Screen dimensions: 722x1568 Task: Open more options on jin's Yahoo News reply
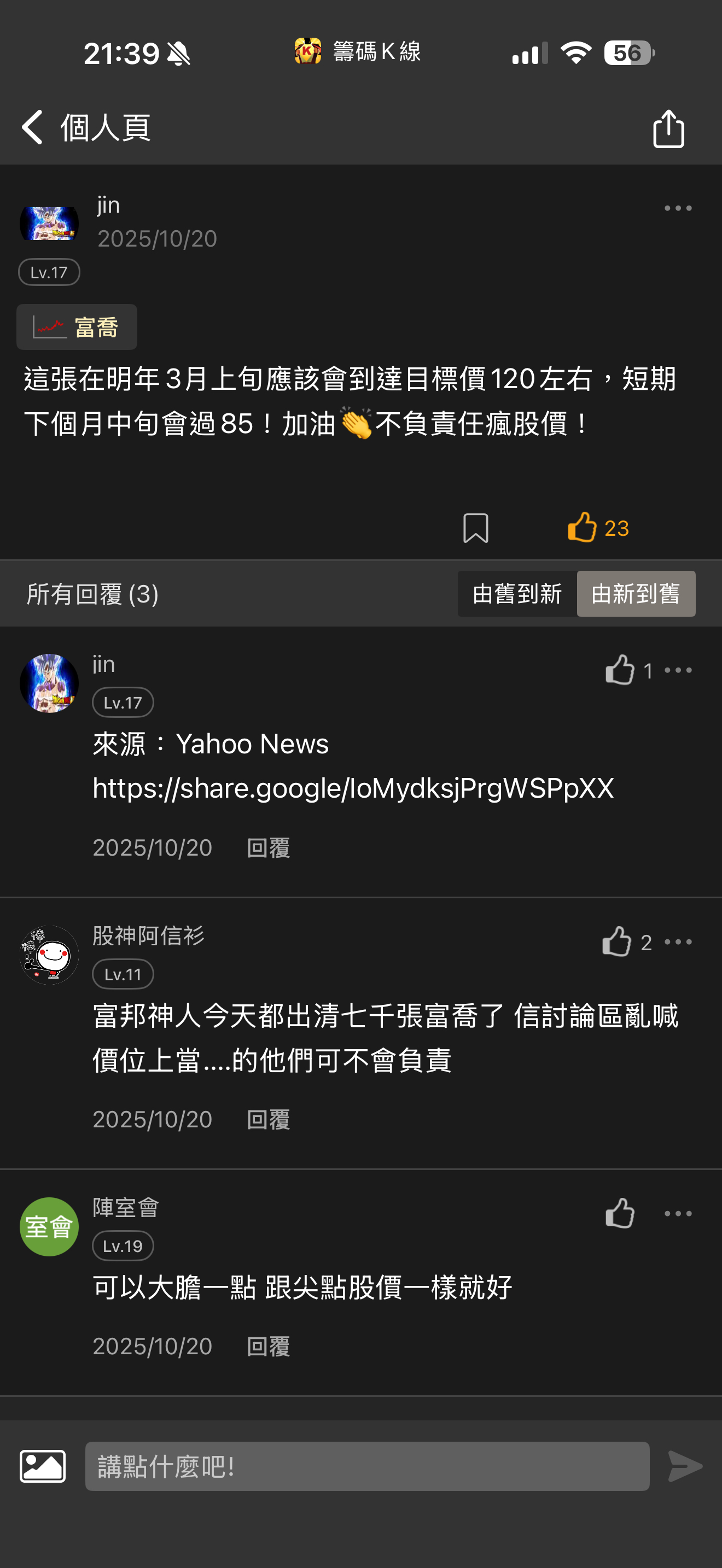[678, 670]
